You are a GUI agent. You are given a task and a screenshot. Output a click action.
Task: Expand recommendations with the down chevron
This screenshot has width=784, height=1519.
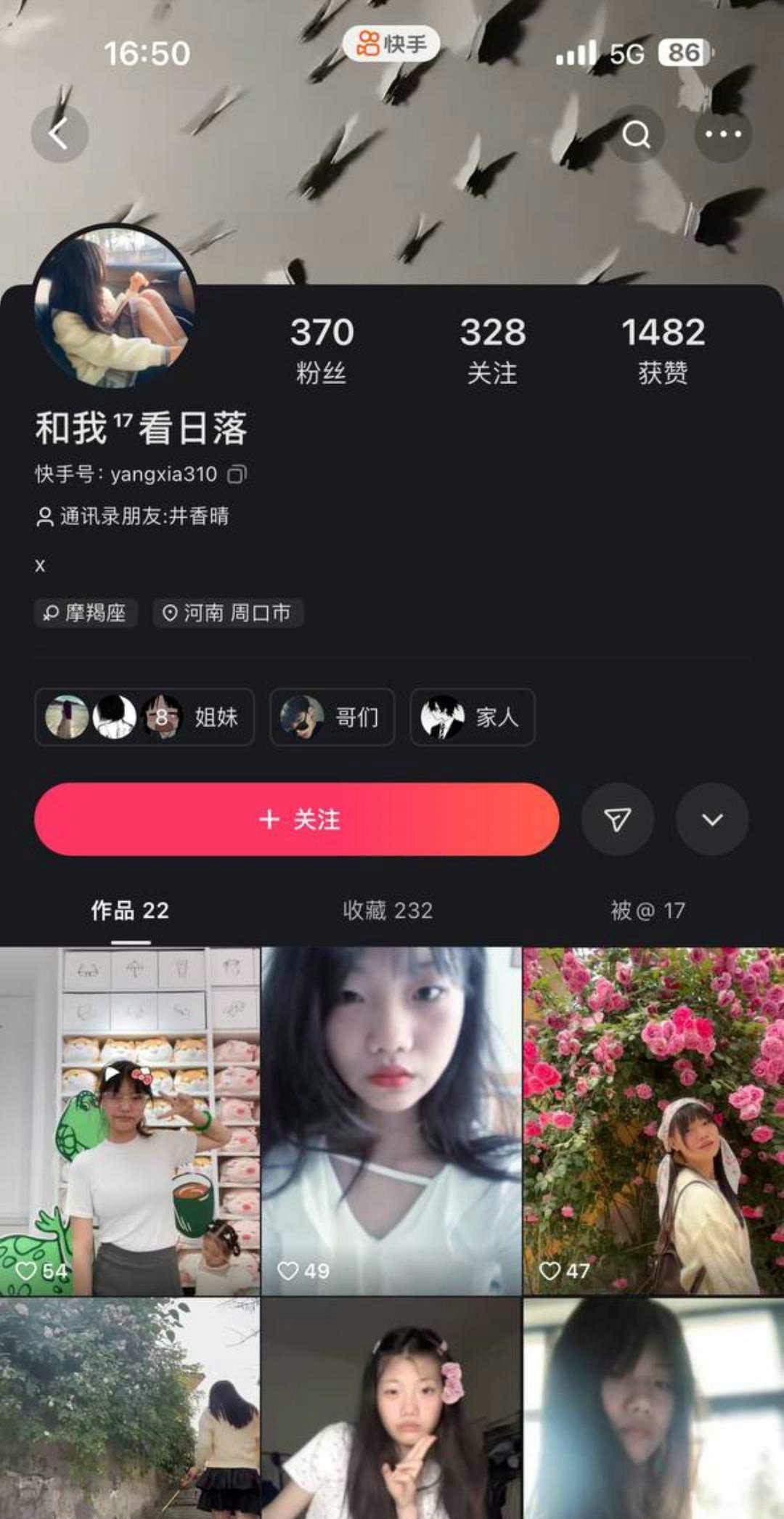click(711, 819)
